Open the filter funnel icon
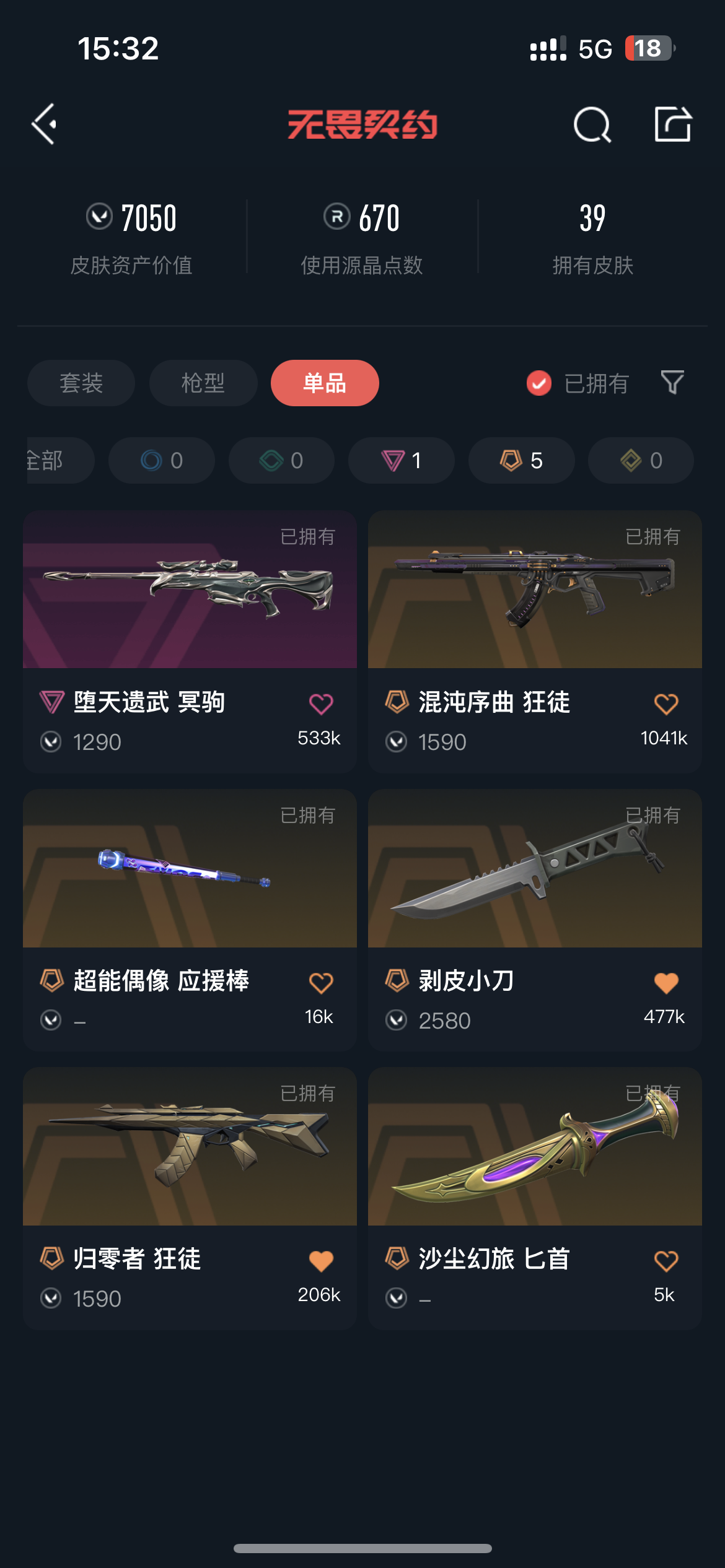This screenshot has height=1568, width=725. [x=672, y=383]
